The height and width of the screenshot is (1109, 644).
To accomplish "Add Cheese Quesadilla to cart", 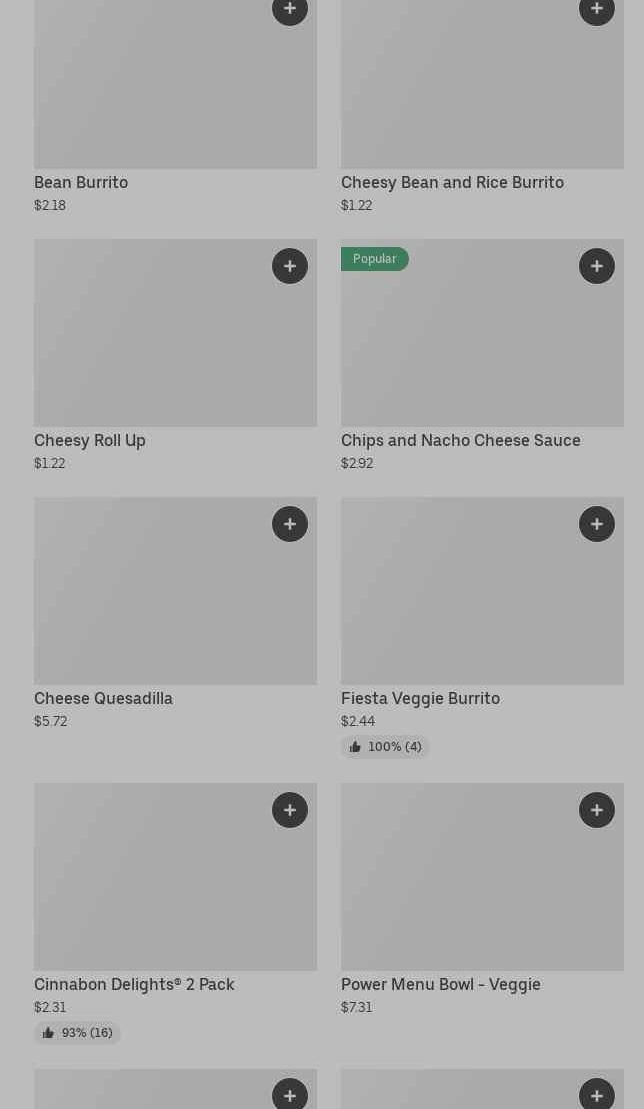I will (290, 524).
